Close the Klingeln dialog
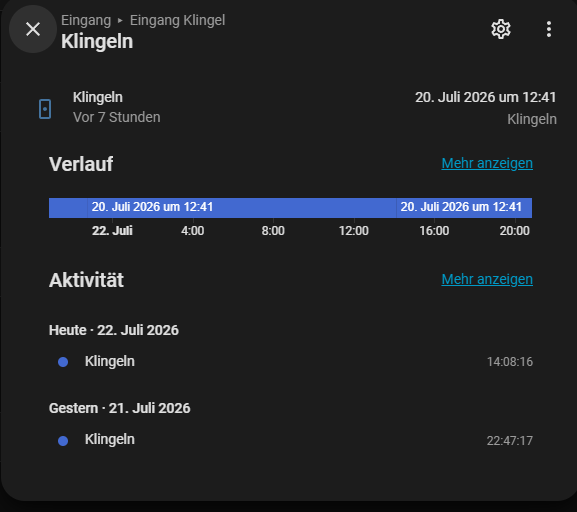The width and height of the screenshot is (577, 512). click(33, 29)
